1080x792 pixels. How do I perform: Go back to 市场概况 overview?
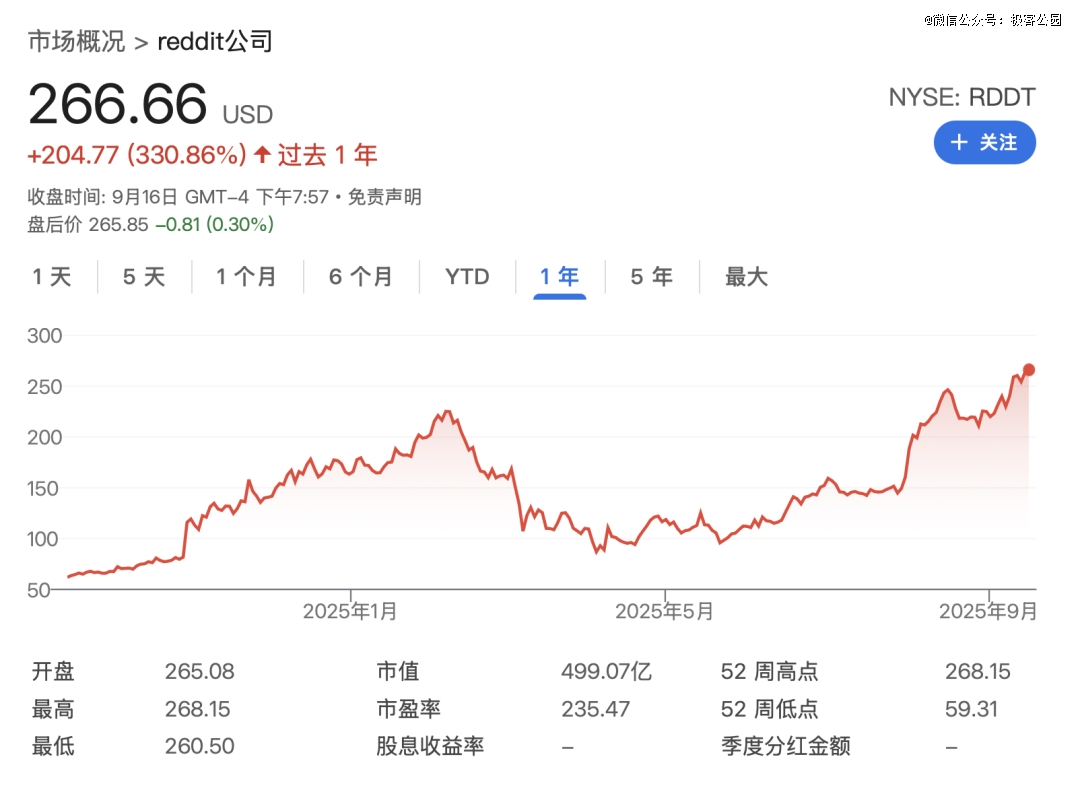click(x=76, y=41)
